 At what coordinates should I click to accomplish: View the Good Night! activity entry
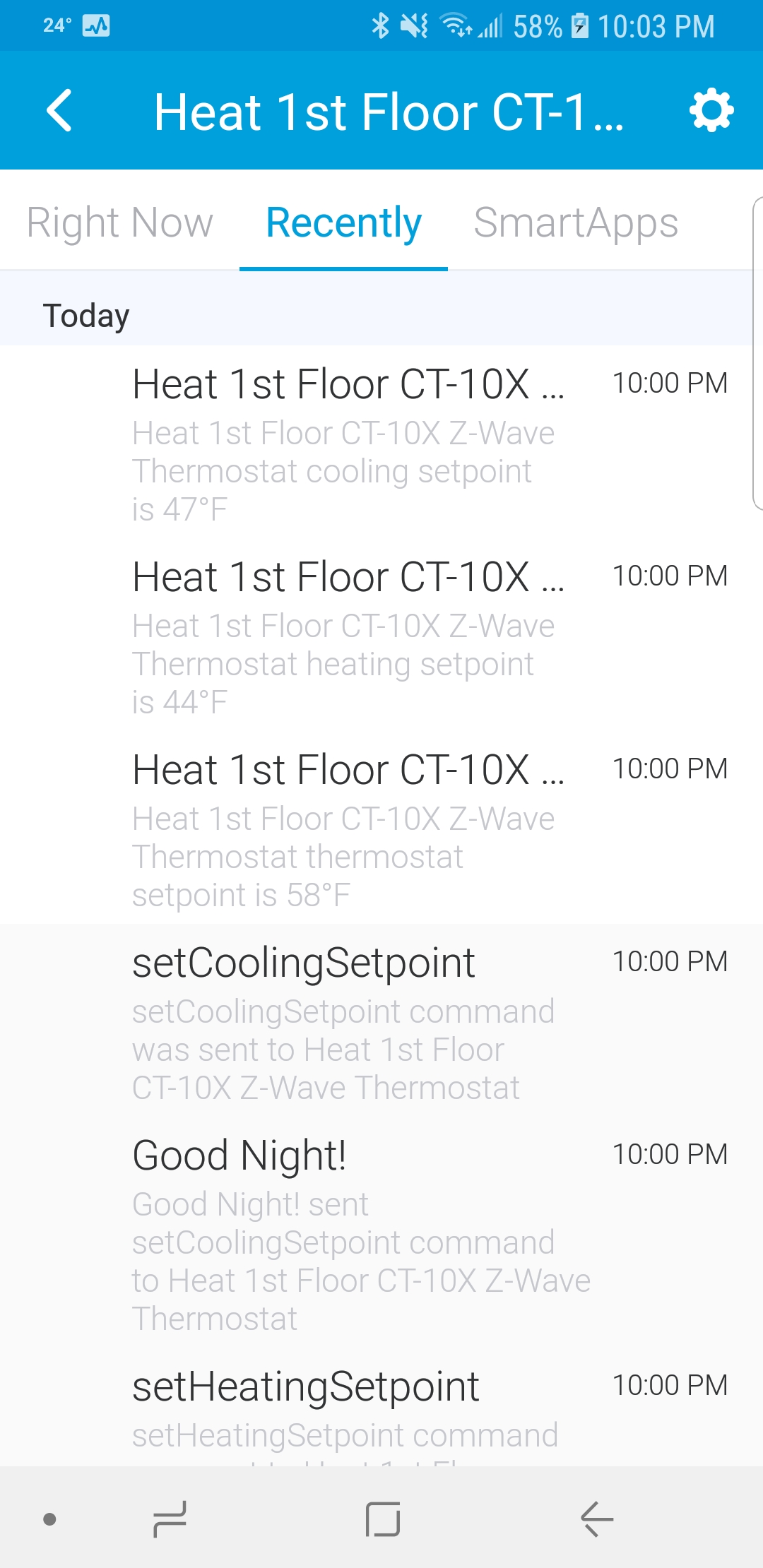click(x=381, y=1233)
